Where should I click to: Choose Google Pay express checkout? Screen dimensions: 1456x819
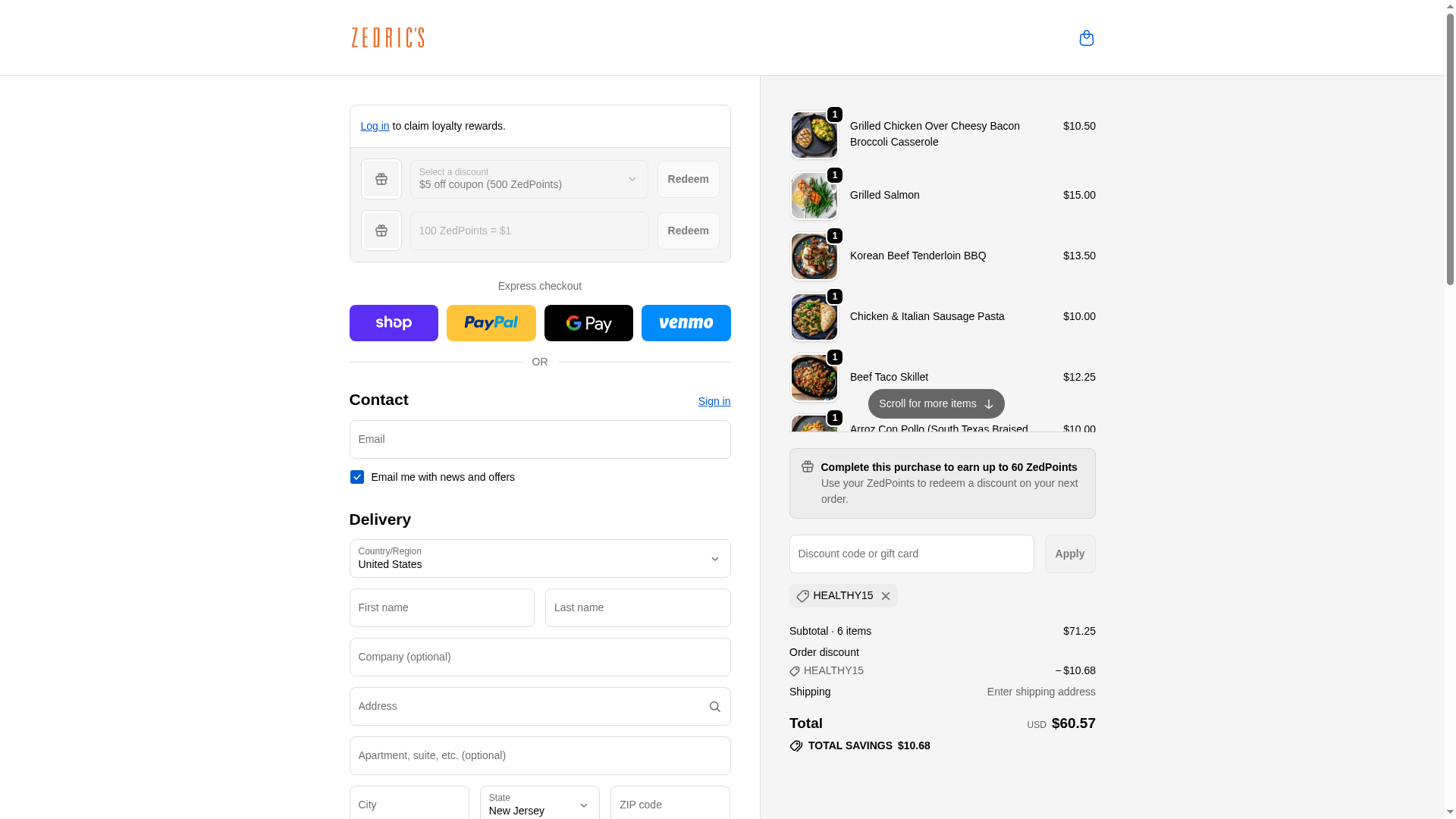[588, 323]
